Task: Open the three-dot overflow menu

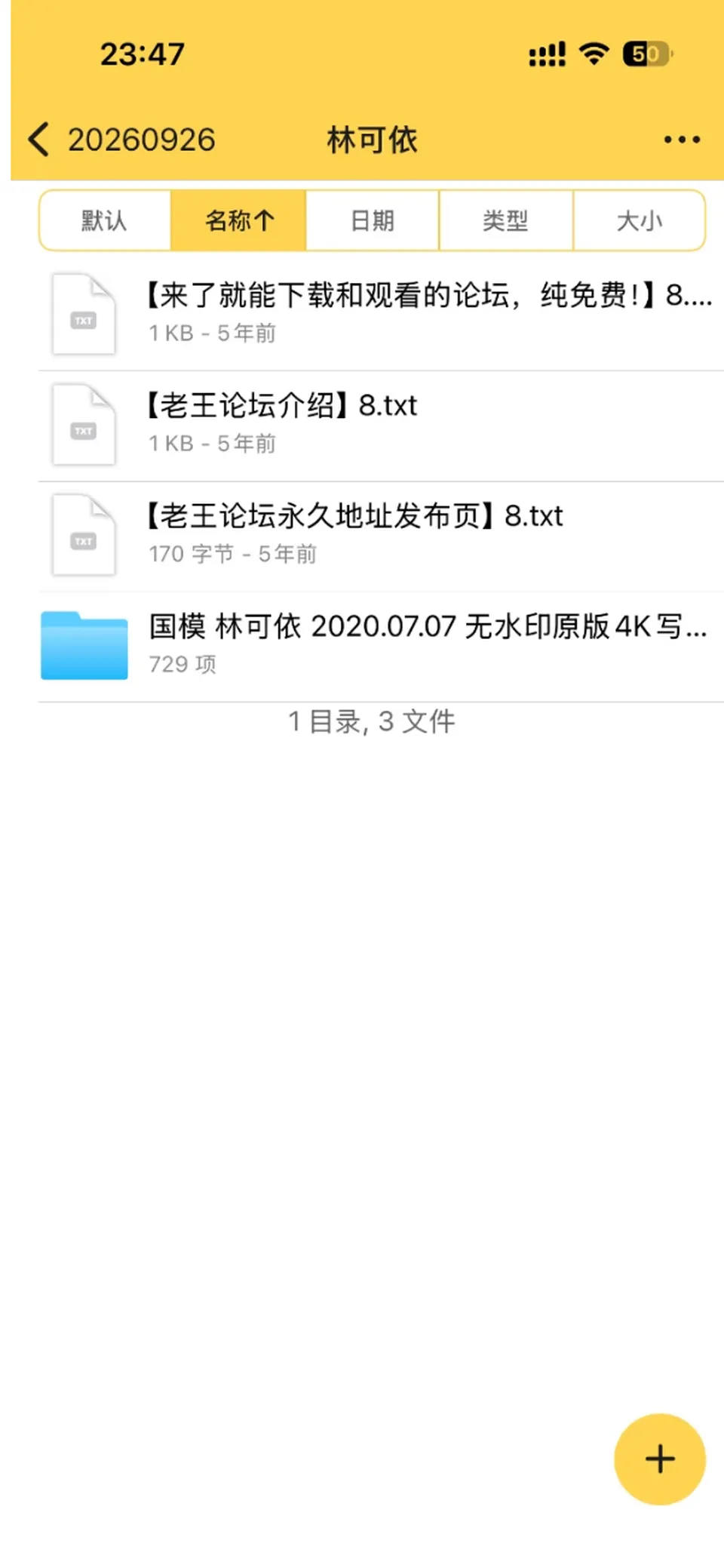Action: click(x=682, y=140)
